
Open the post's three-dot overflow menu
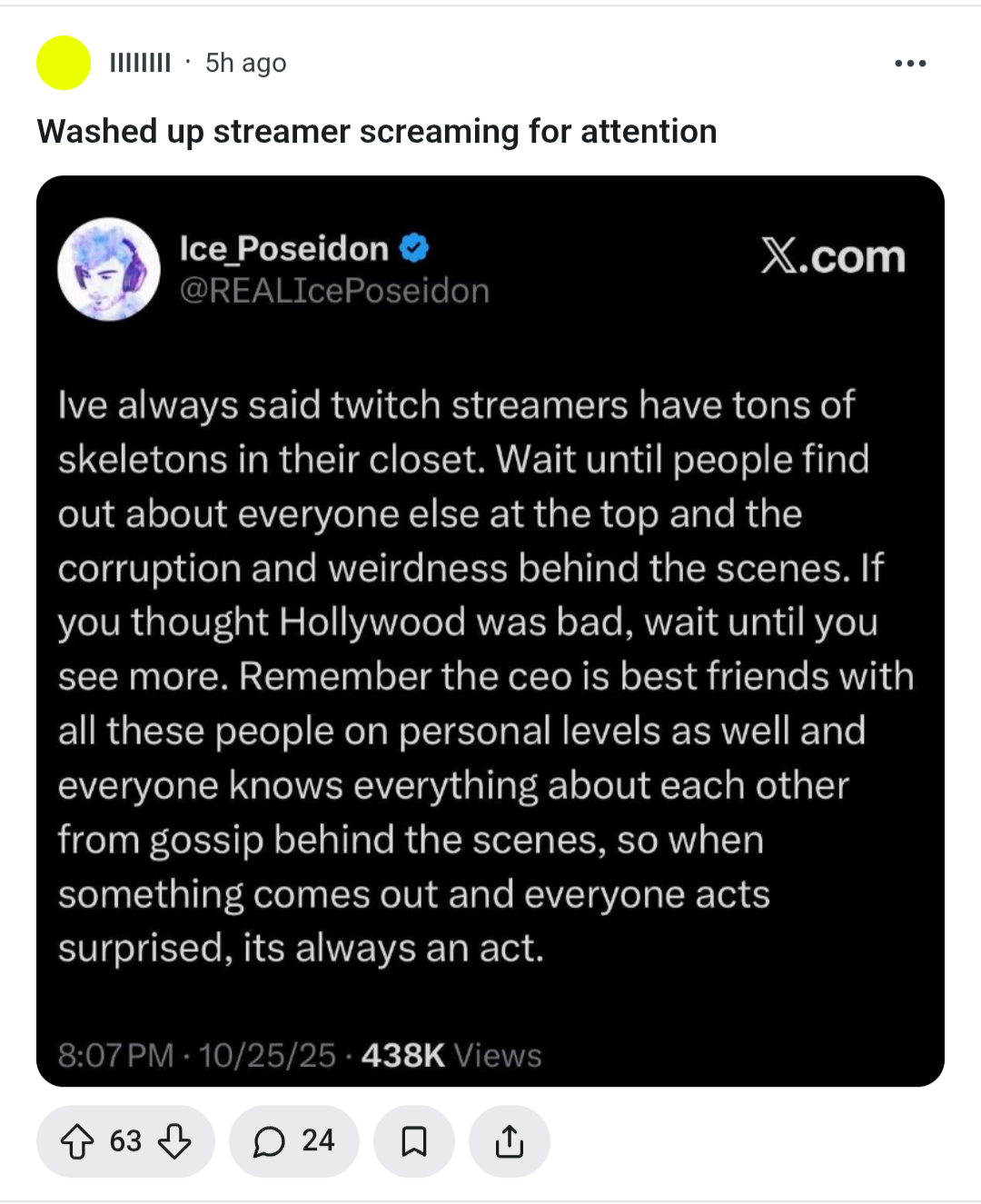point(909,64)
